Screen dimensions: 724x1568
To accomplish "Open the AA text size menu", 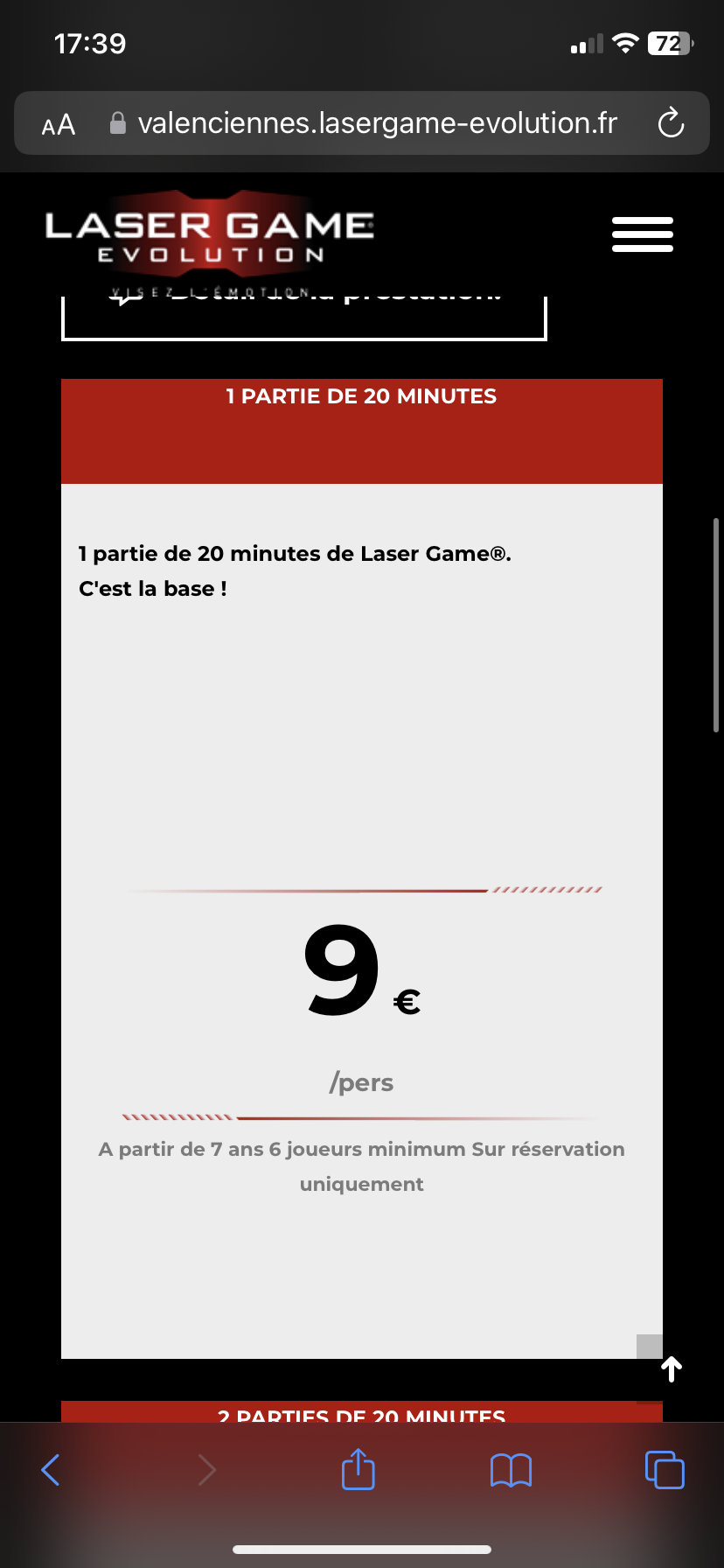I will click(59, 124).
